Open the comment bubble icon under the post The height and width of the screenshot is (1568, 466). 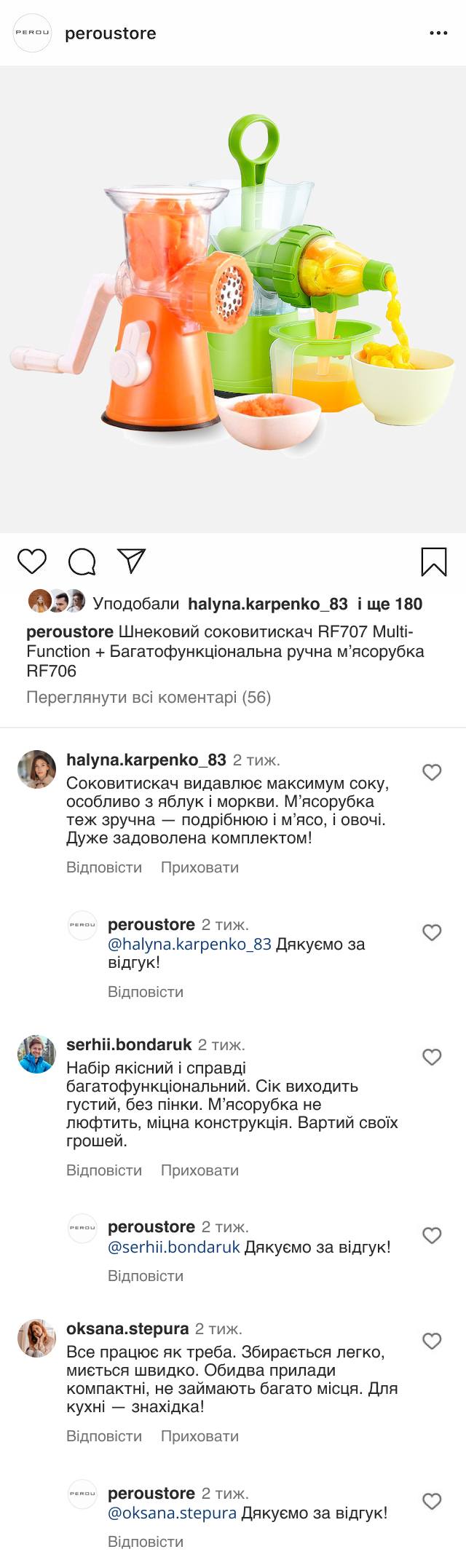82,562
